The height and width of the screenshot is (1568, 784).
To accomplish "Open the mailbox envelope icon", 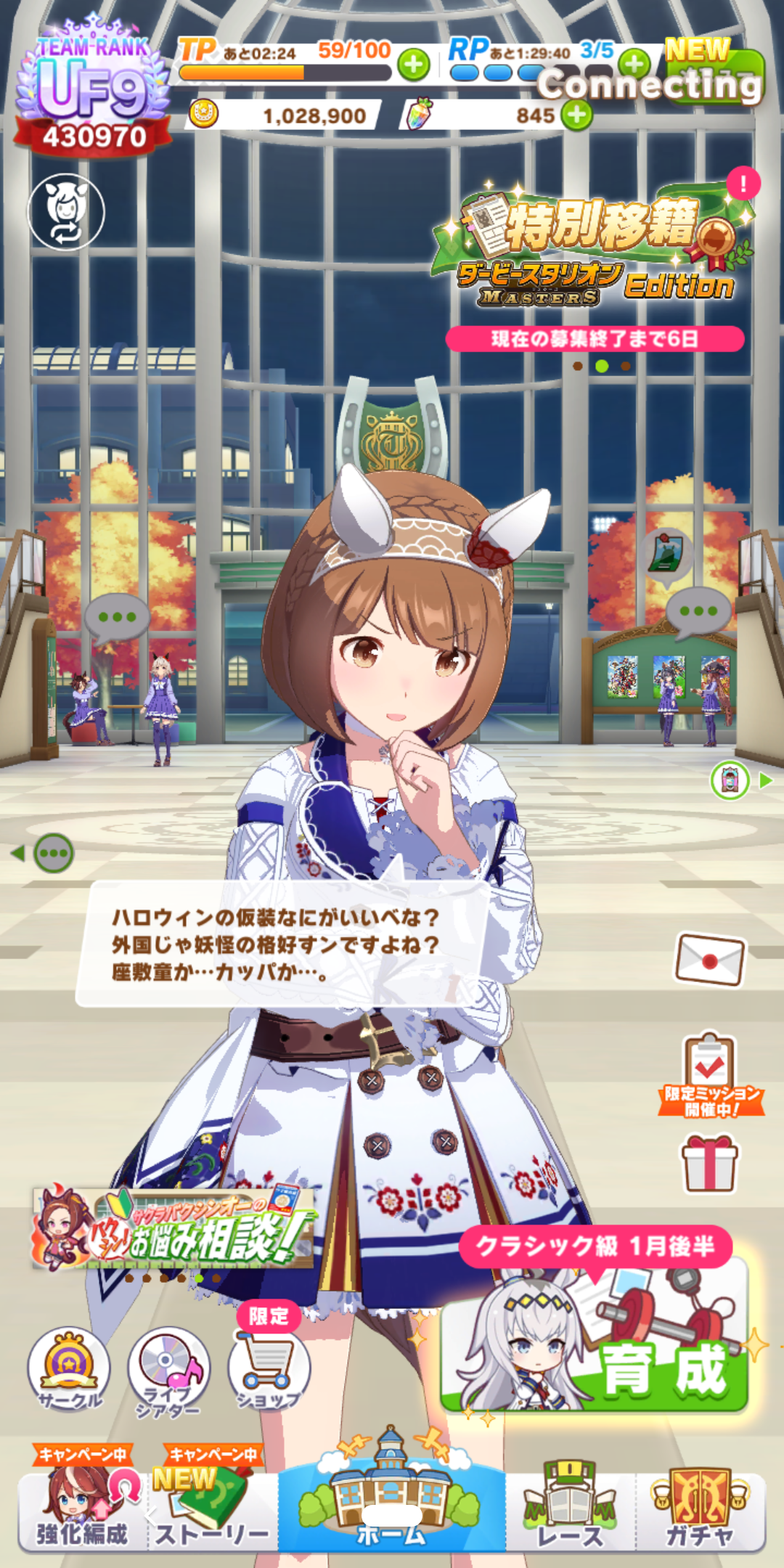I will pos(710,960).
